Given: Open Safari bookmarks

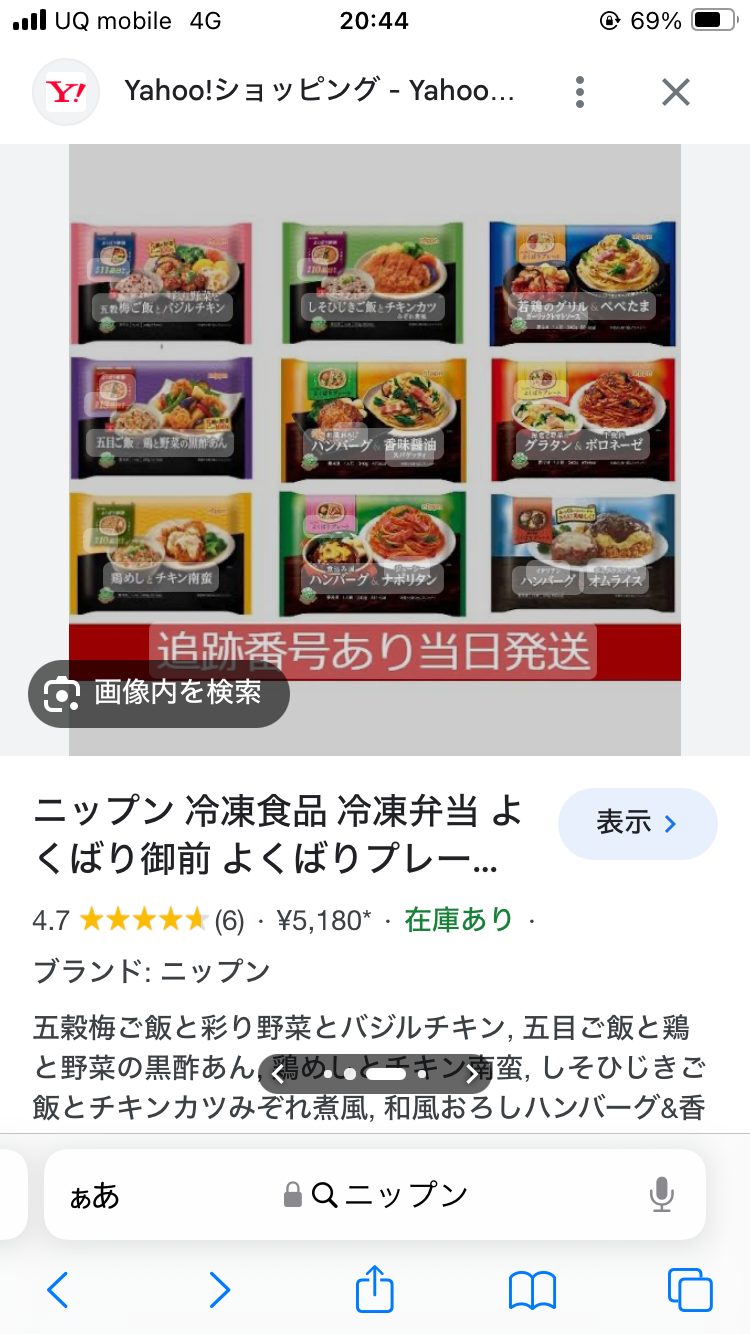Looking at the screenshot, I should (532, 1290).
